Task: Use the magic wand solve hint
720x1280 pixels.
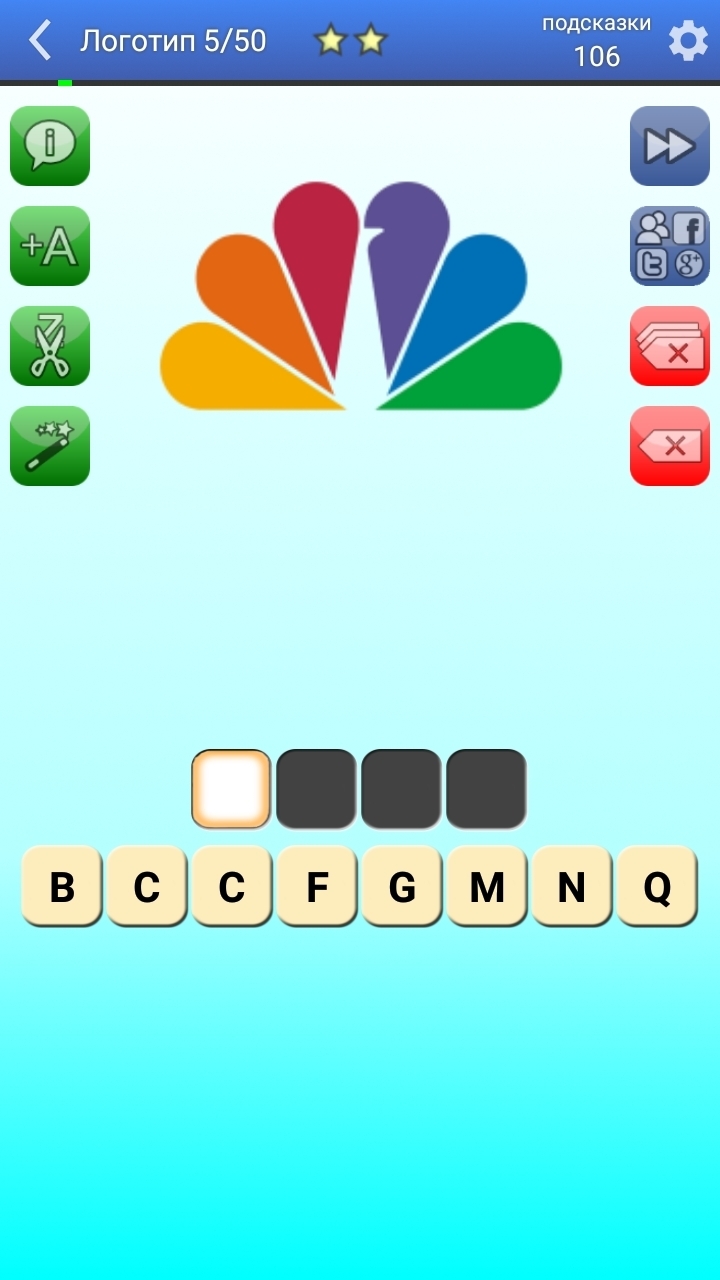Action: pos(50,446)
